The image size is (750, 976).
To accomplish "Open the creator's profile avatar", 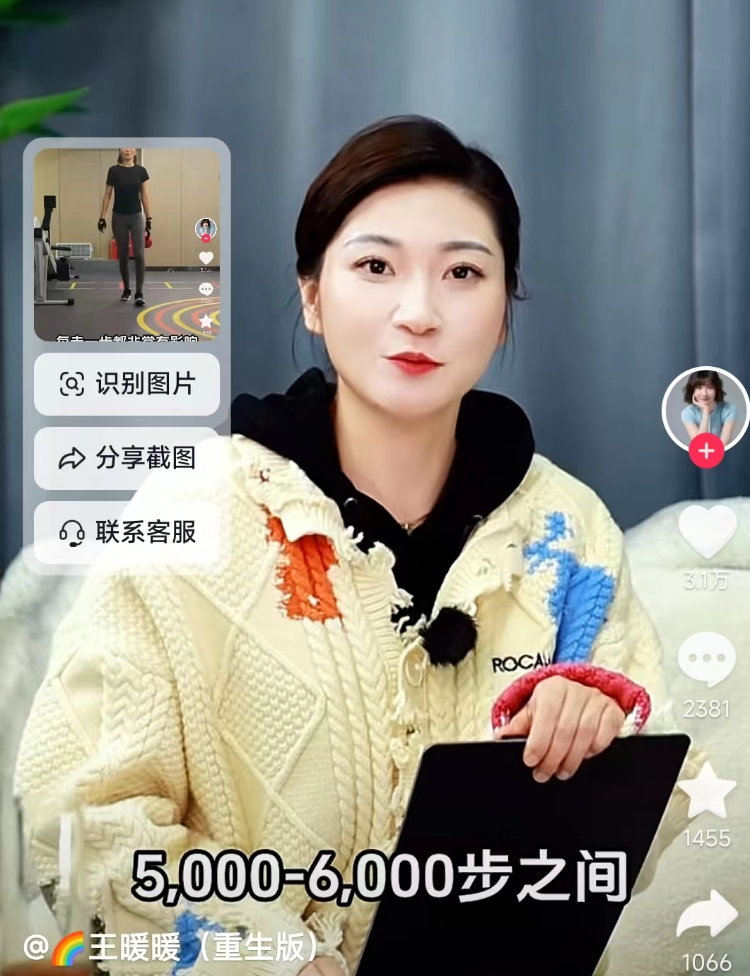I will [706, 408].
